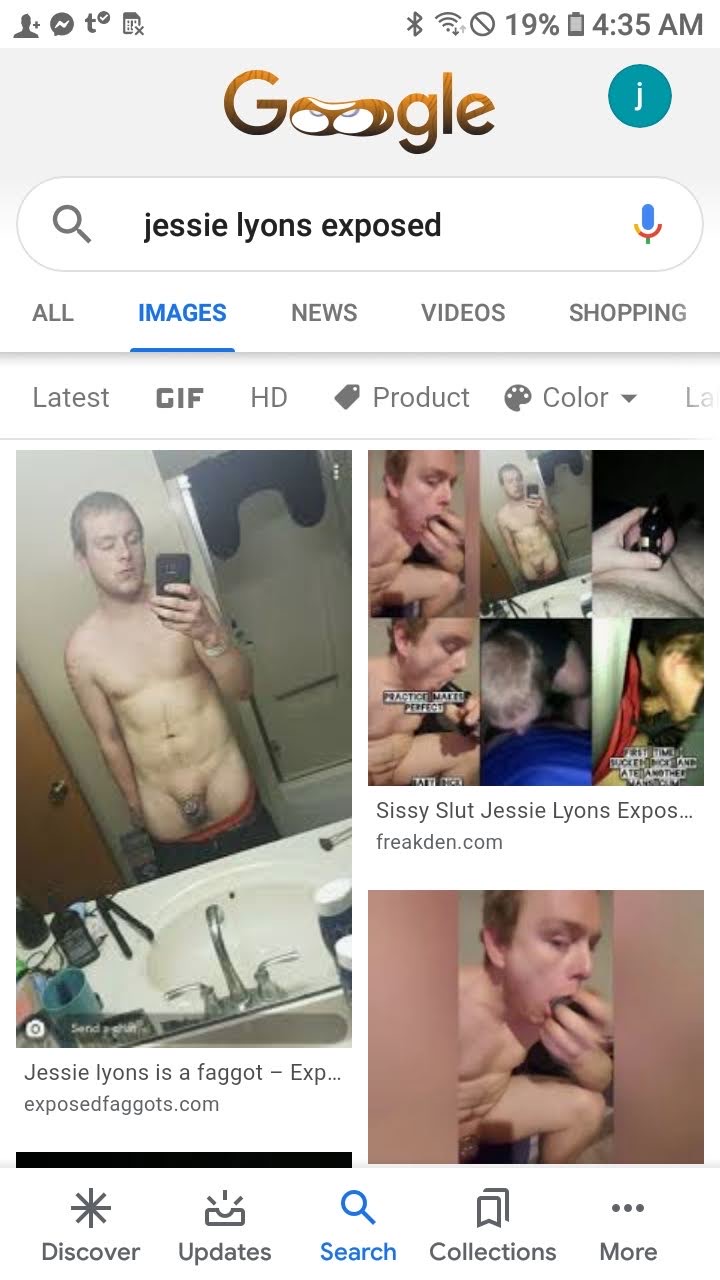Go to the Collections section
Viewport: 720px width, 1280px height.
point(493,1227)
